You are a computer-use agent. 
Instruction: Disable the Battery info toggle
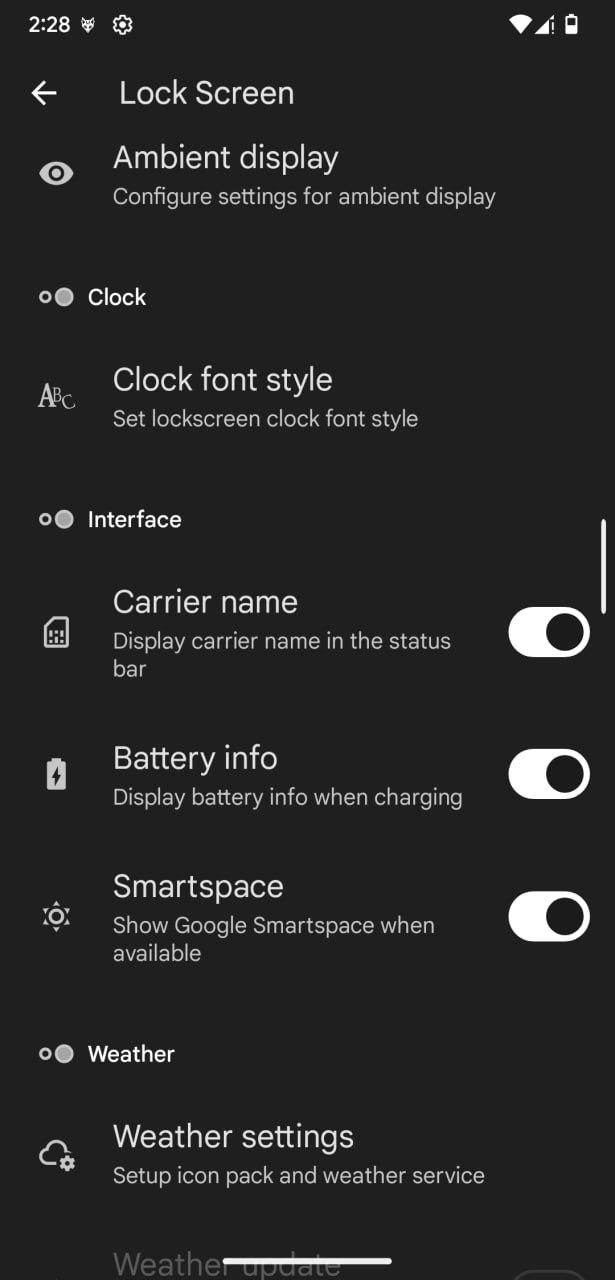coord(549,774)
